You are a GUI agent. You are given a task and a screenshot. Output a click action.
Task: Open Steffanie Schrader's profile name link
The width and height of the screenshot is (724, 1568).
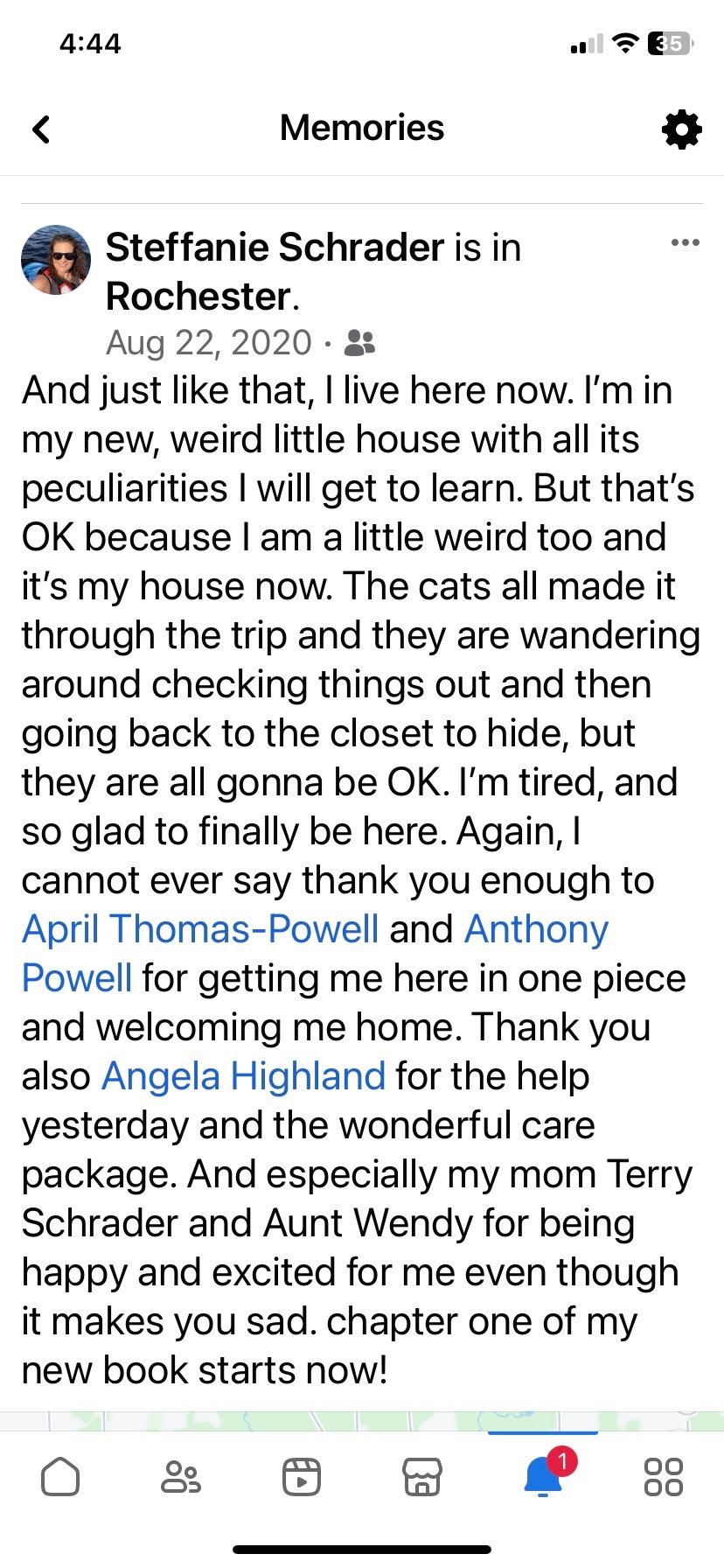(x=275, y=248)
